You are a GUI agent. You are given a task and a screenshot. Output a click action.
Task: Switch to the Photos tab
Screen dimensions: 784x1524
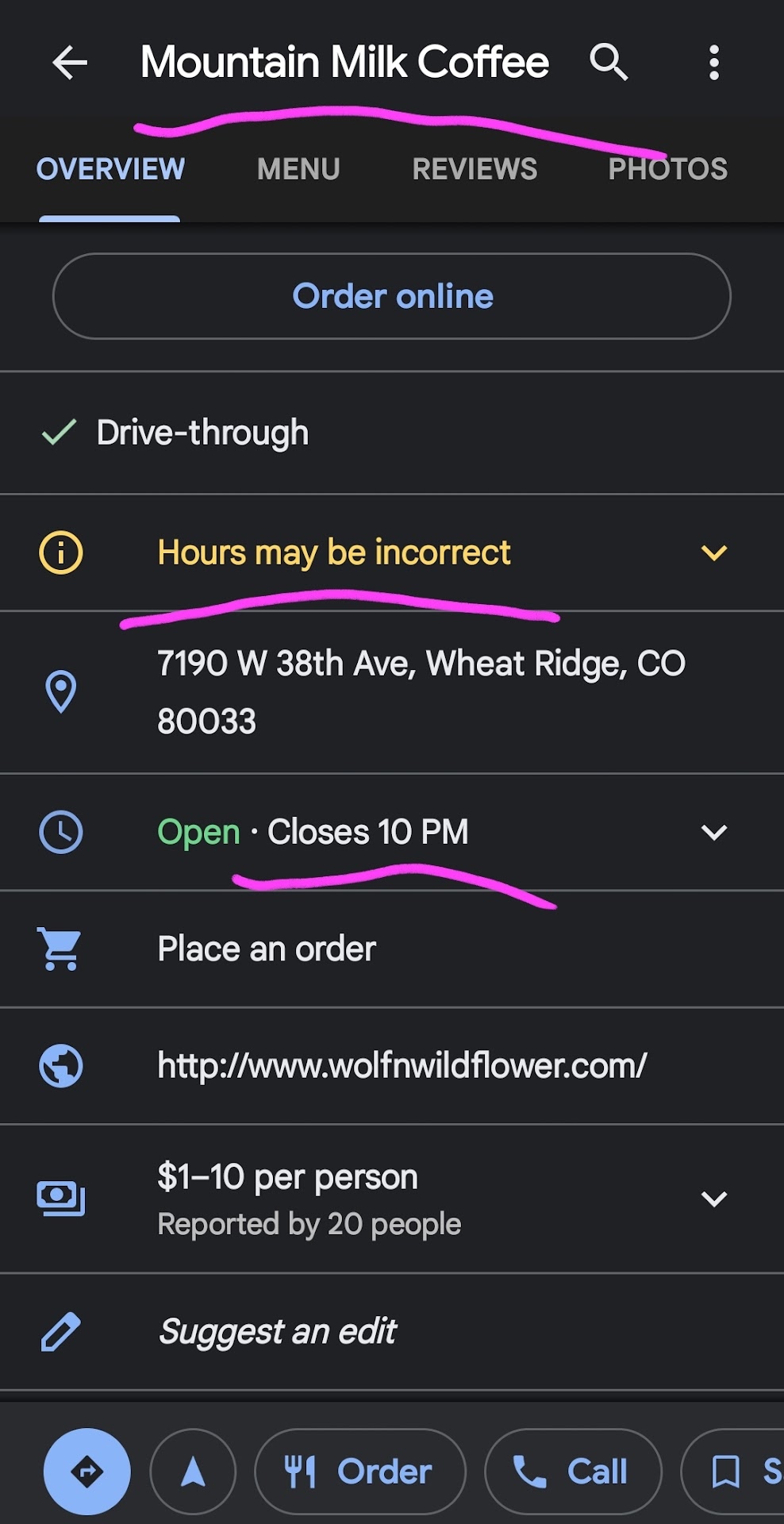[667, 169]
